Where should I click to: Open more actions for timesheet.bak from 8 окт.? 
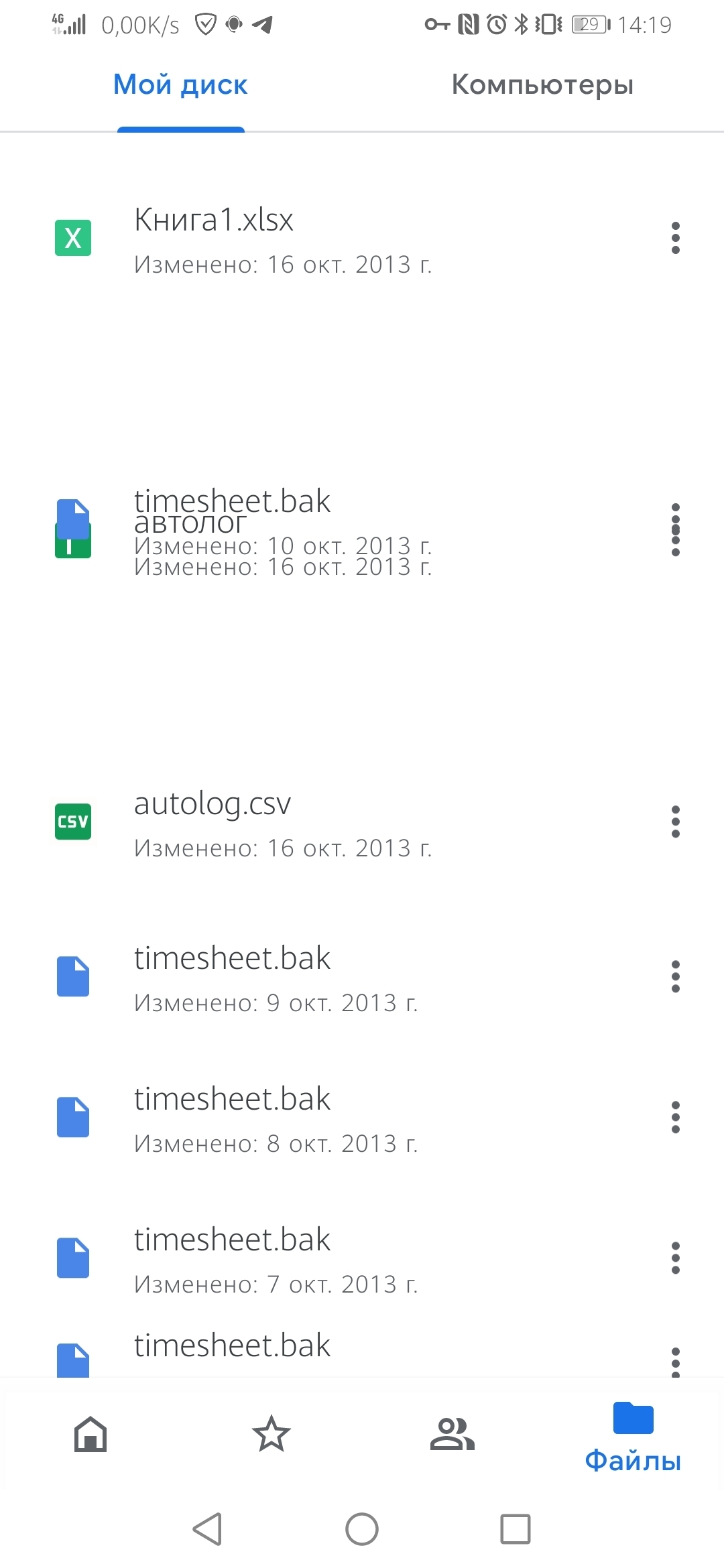(675, 1117)
